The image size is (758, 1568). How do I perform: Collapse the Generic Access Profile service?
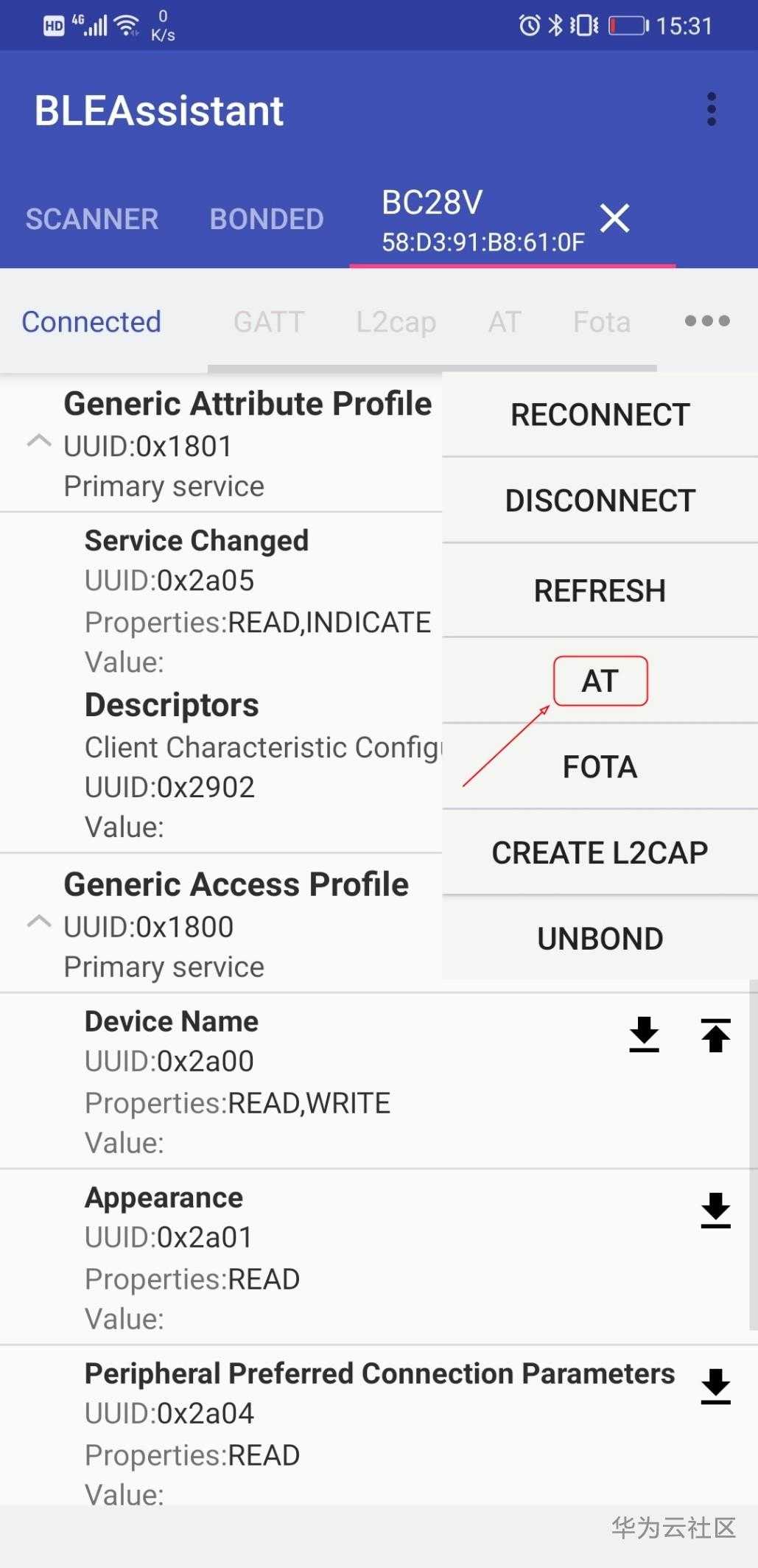tap(39, 922)
